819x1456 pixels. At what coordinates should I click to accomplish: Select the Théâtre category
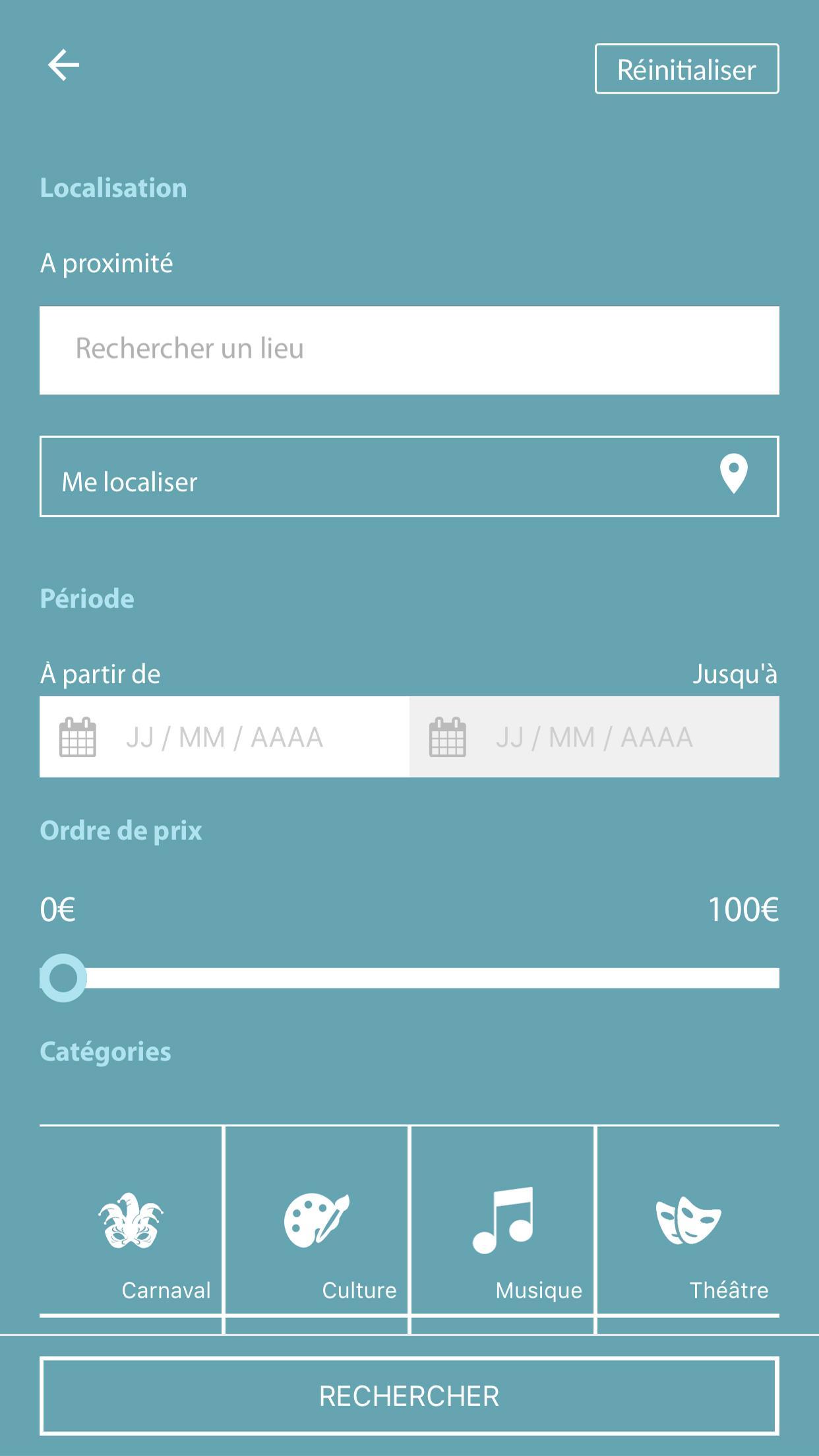(688, 1221)
